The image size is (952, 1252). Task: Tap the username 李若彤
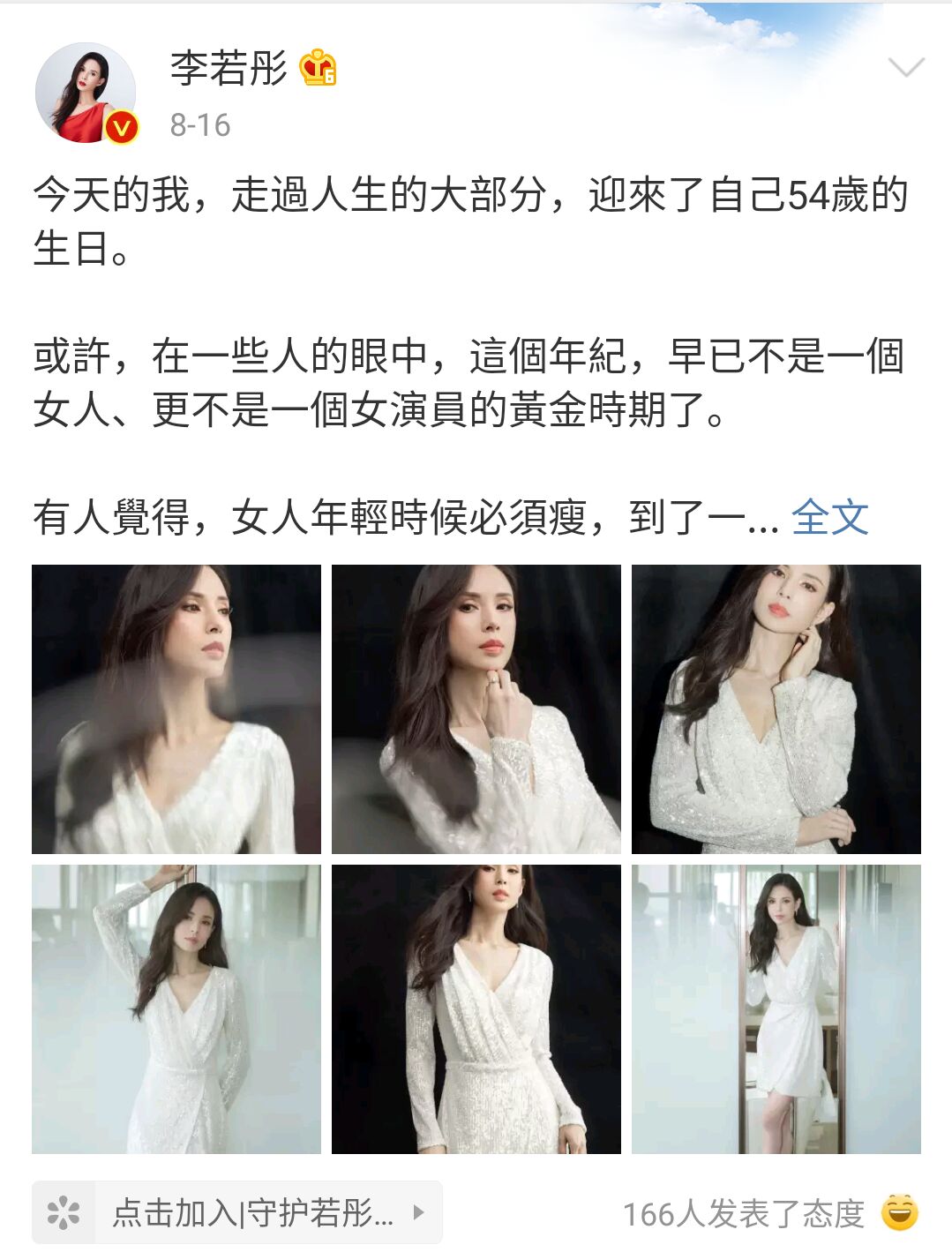[x=229, y=68]
